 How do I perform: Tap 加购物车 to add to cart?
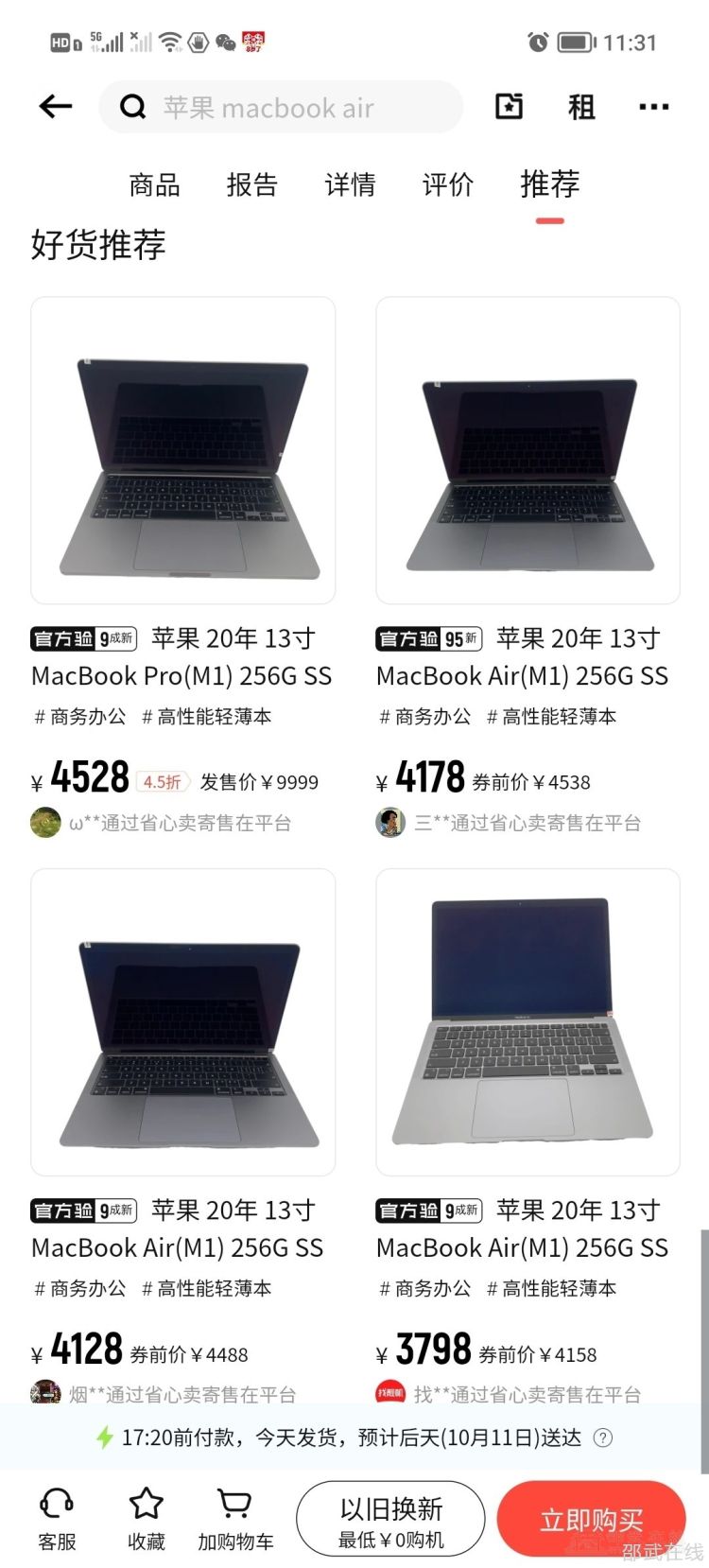[x=235, y=1519]
